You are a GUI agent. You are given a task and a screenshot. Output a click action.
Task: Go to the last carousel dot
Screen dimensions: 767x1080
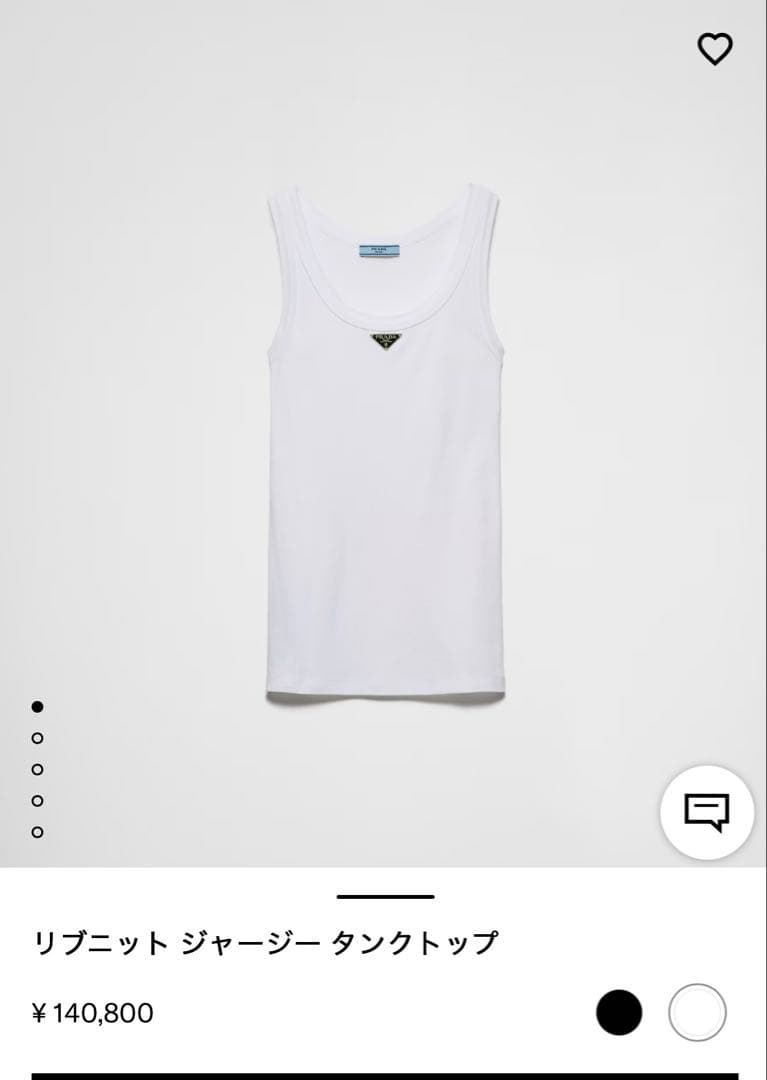point(38,830)
